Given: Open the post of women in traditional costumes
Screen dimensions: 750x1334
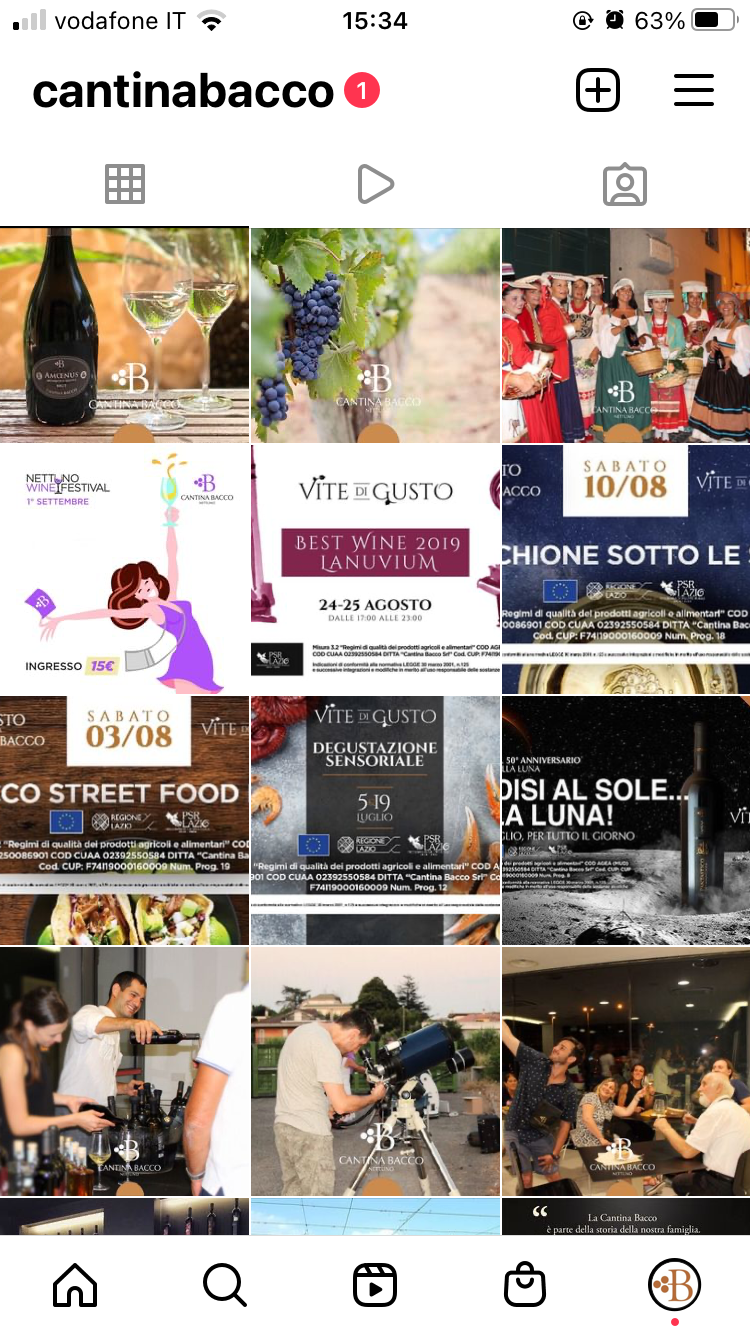Looking at the screenshot, I should click(x=626, y=334).
